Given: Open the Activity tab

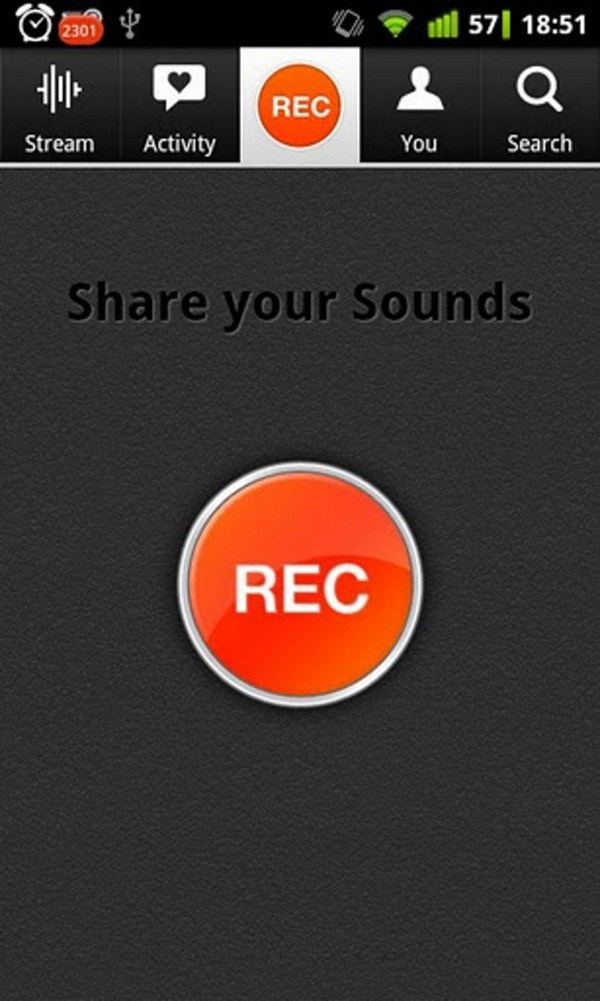Looking at the screenshot, I should pyautogui.click(x=179, y=105).
